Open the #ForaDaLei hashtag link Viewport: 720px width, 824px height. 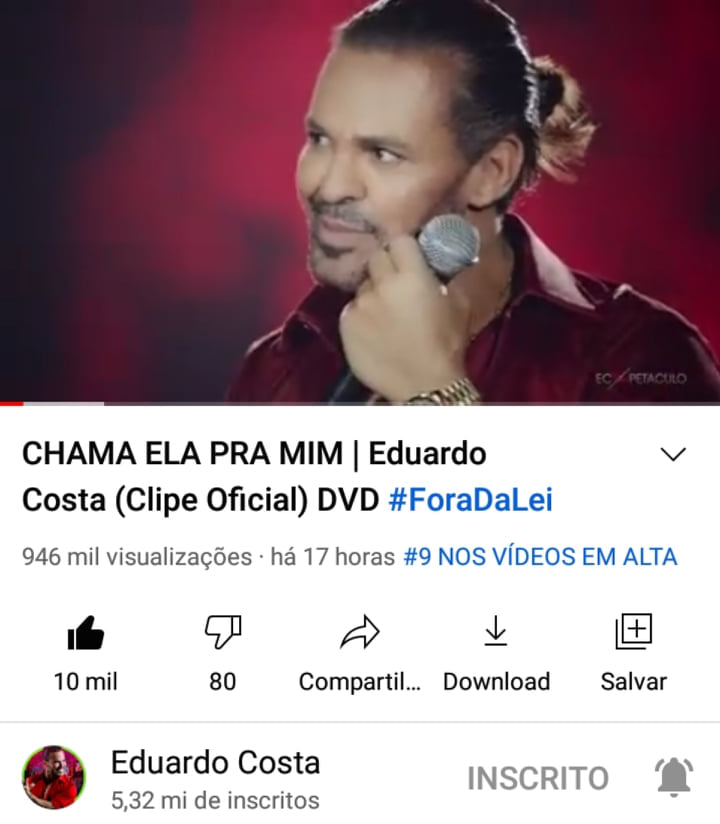pos(470,500)
